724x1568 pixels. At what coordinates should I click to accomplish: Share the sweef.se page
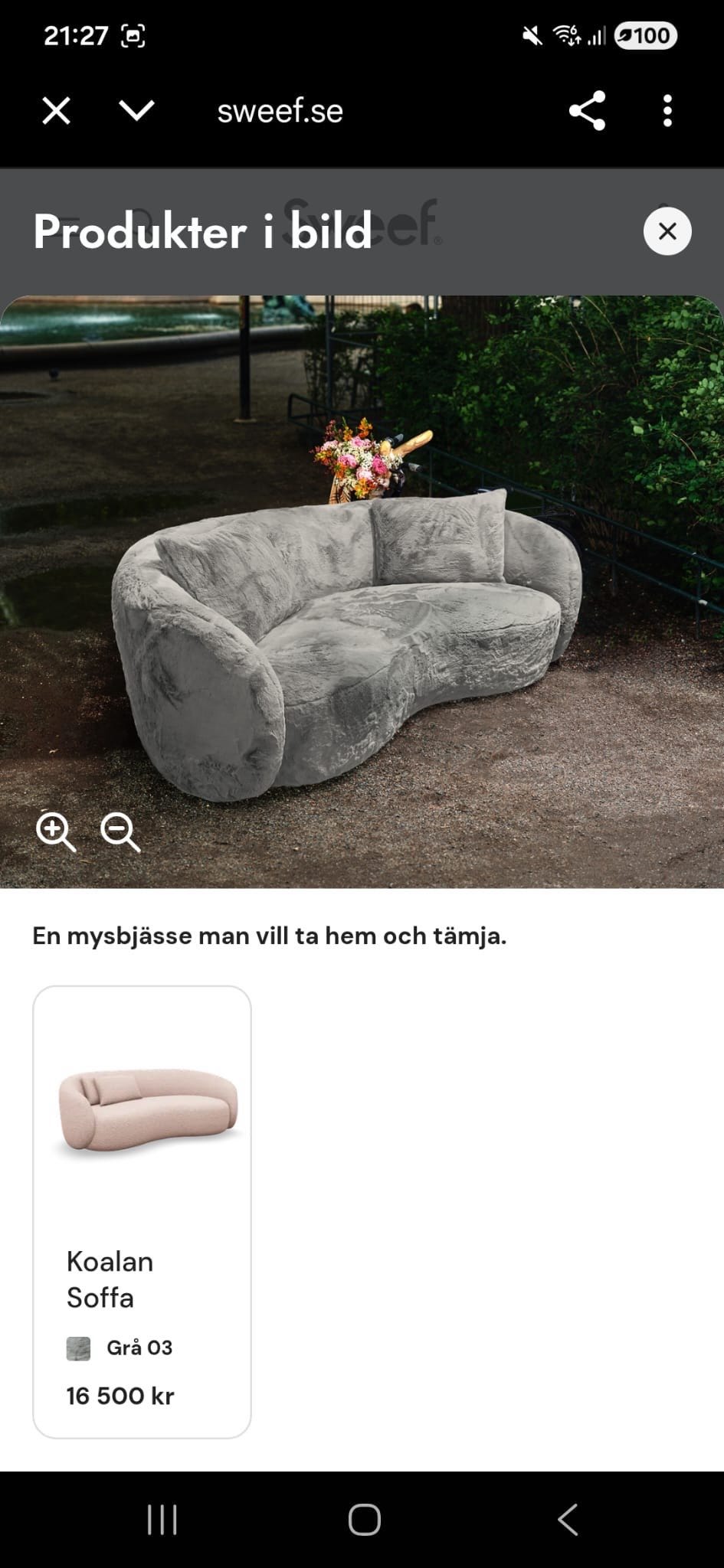coord(586,111)
